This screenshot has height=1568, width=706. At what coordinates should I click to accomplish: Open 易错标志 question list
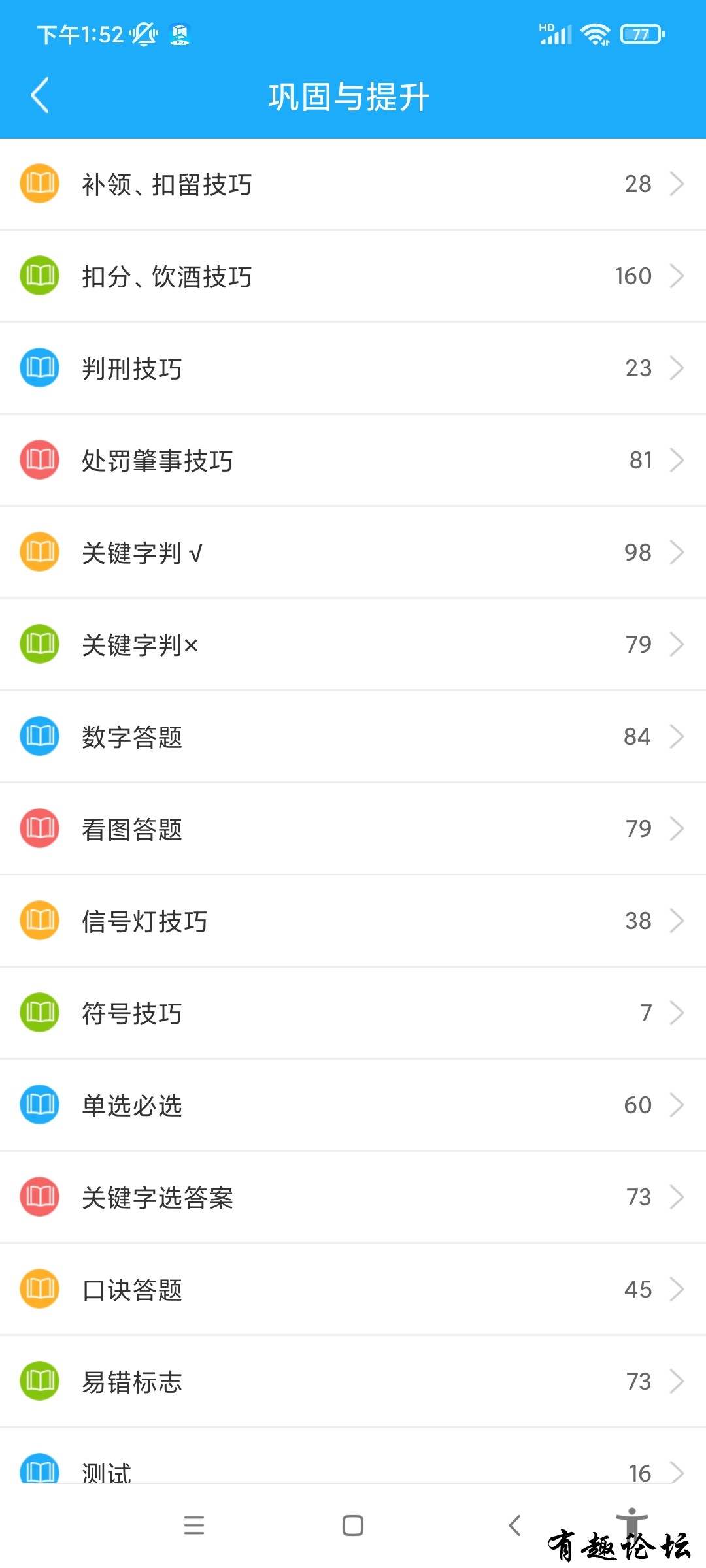353,1382
